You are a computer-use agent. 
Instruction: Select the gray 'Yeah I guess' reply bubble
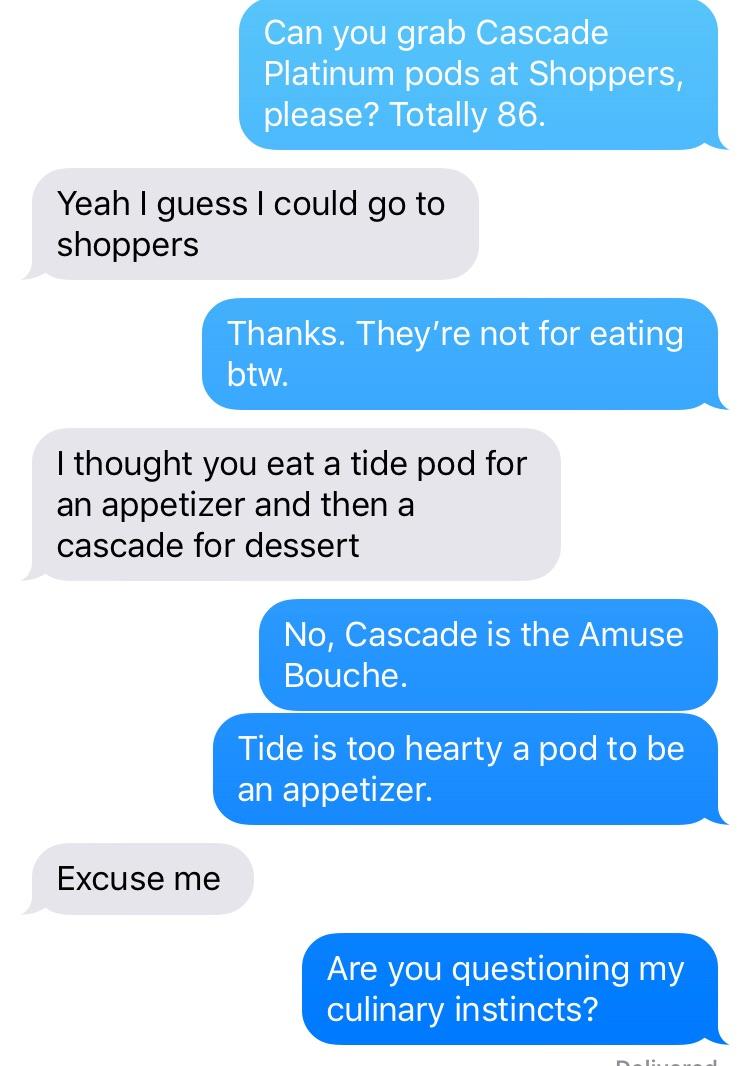(x=255, y=224)
